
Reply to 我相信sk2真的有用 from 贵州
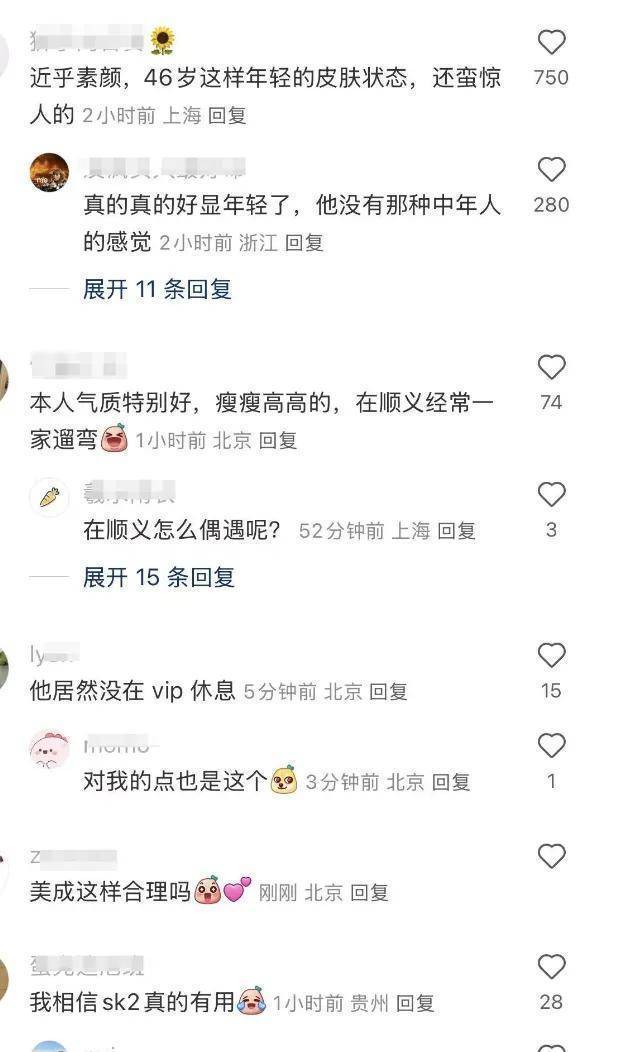click(415, 1002)
